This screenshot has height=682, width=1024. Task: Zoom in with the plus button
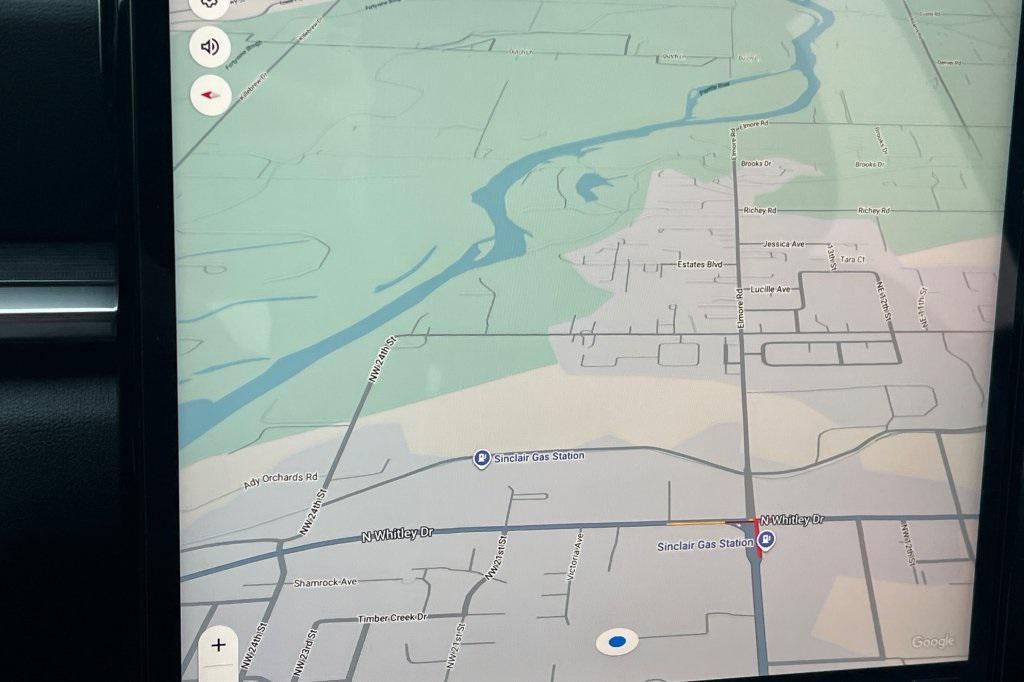tap(219, 646)
